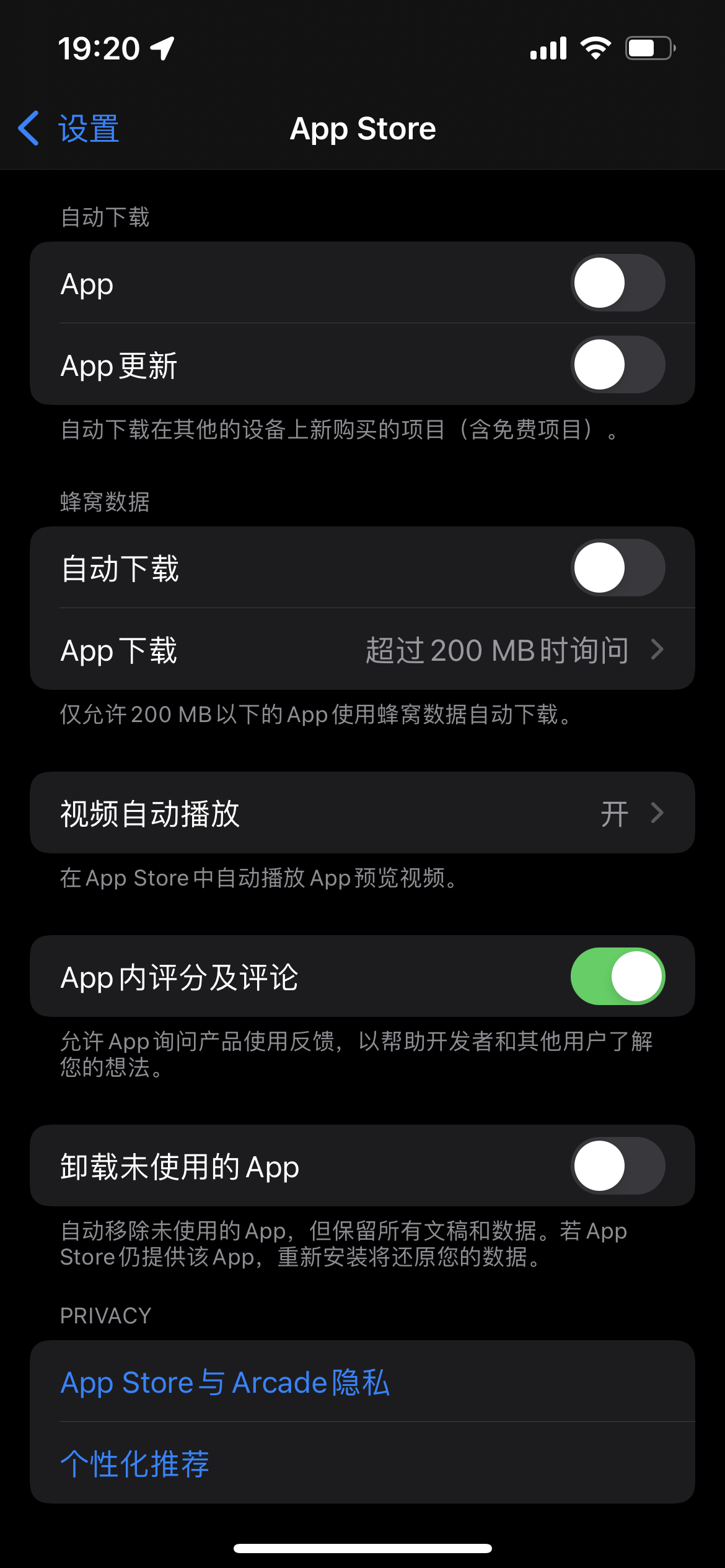Viewport: 725px width, 1568px height.
Task: Disable App 内评分及评论
Action: click(617, 977)
